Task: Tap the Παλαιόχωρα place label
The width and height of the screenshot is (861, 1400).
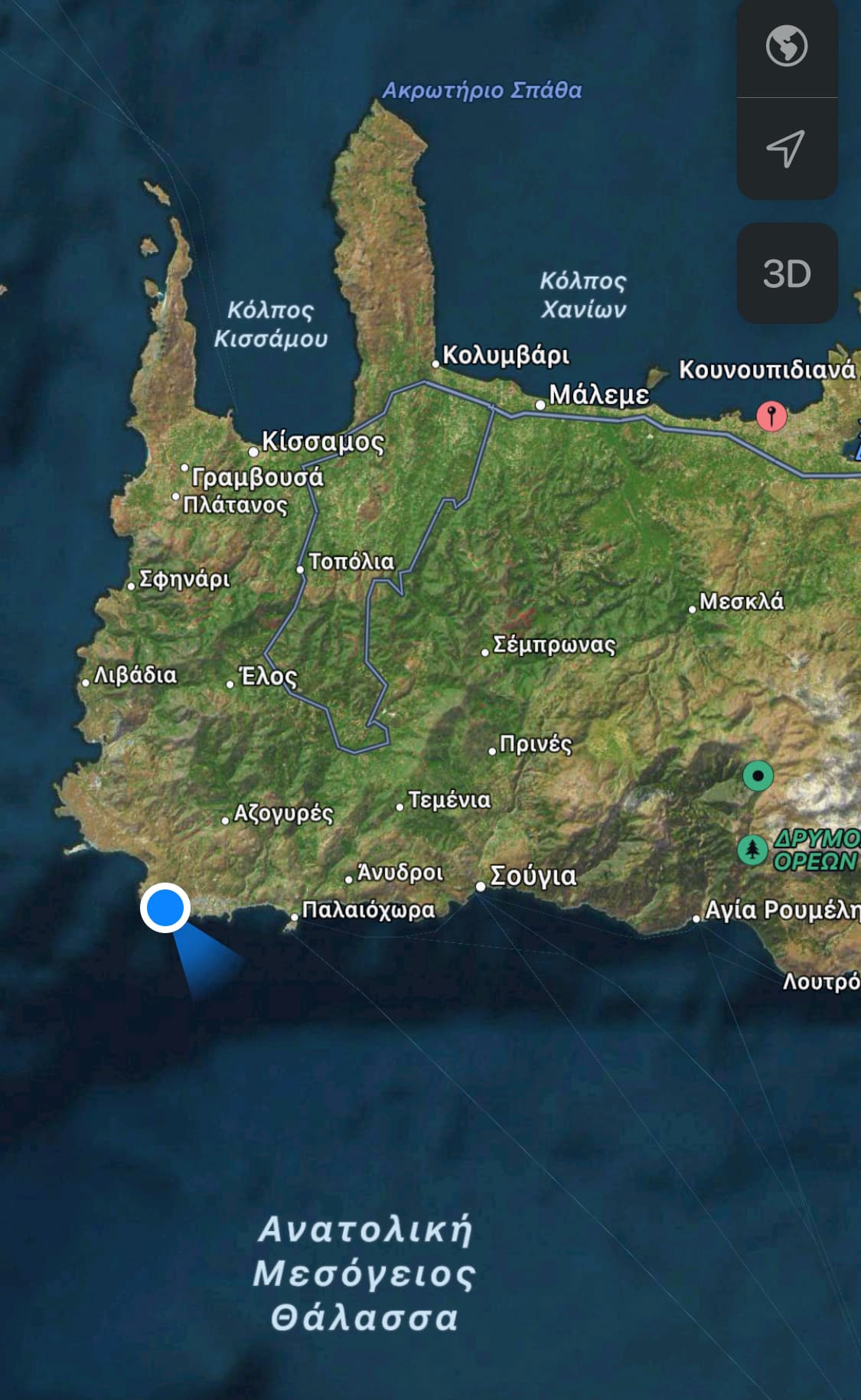Action: click(368, 909)
